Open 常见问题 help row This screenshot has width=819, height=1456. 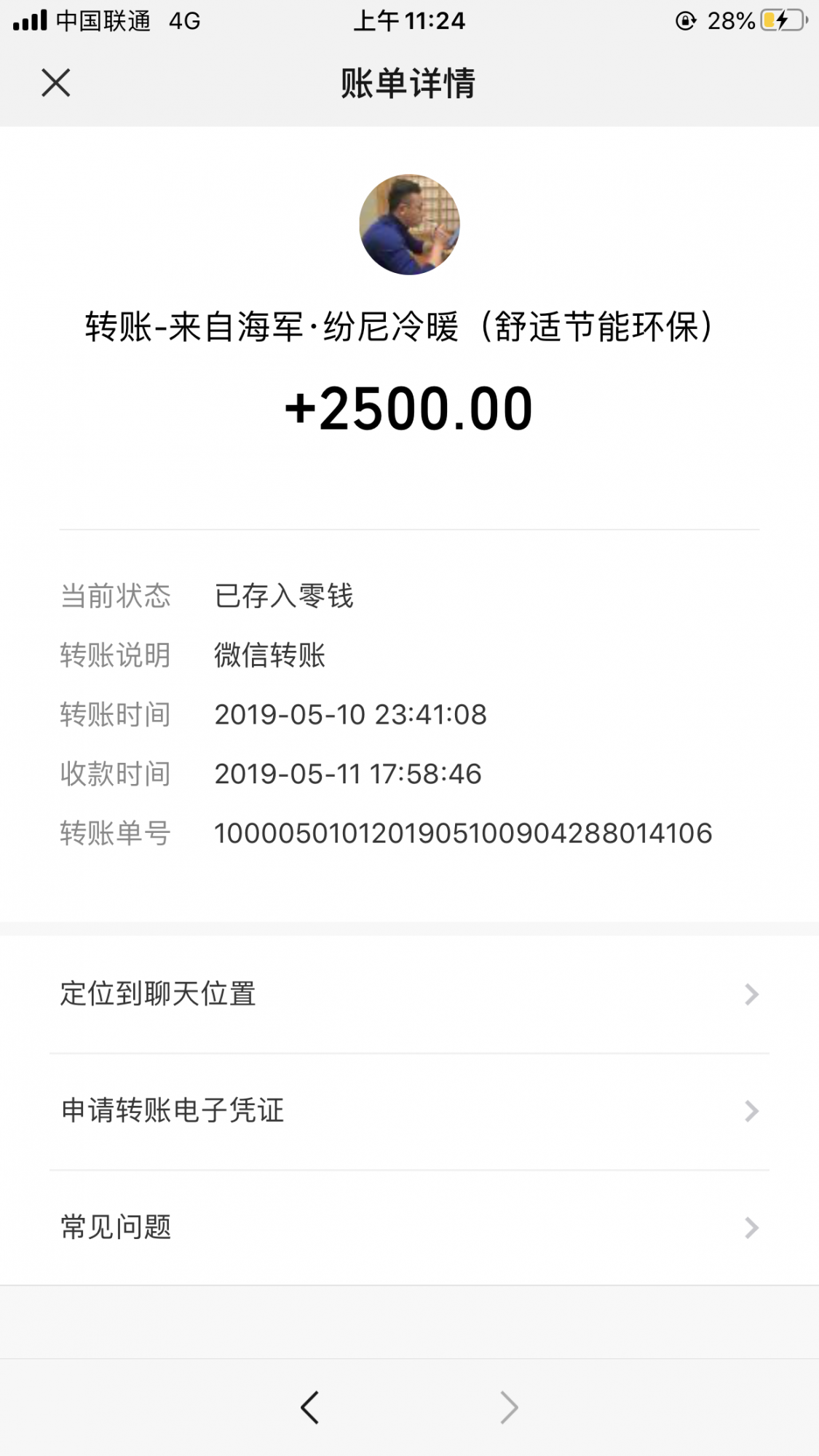[x=409, y=1227]
